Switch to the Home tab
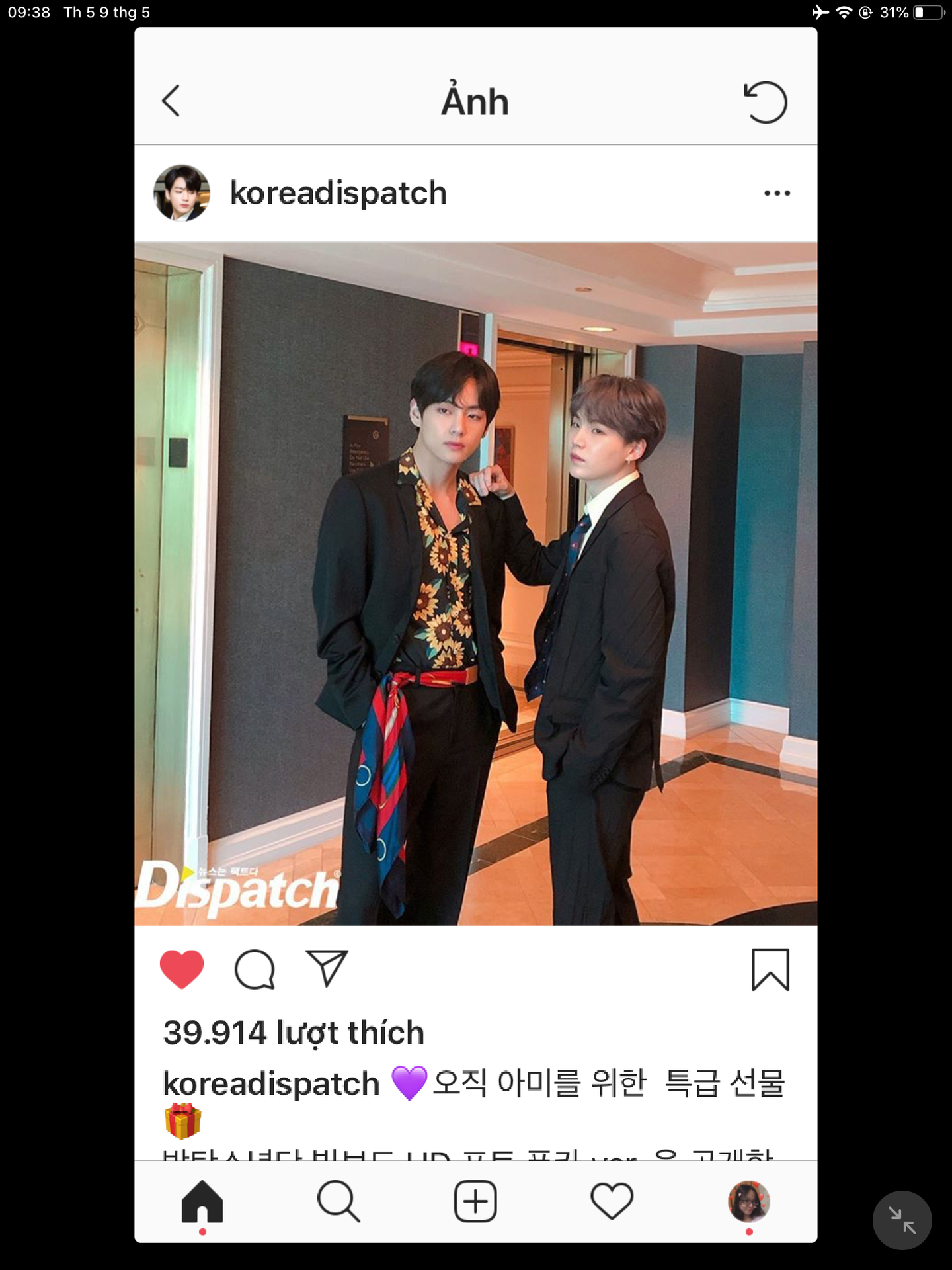Screen dimensions: 952x1270 (x=202, y=1201)
